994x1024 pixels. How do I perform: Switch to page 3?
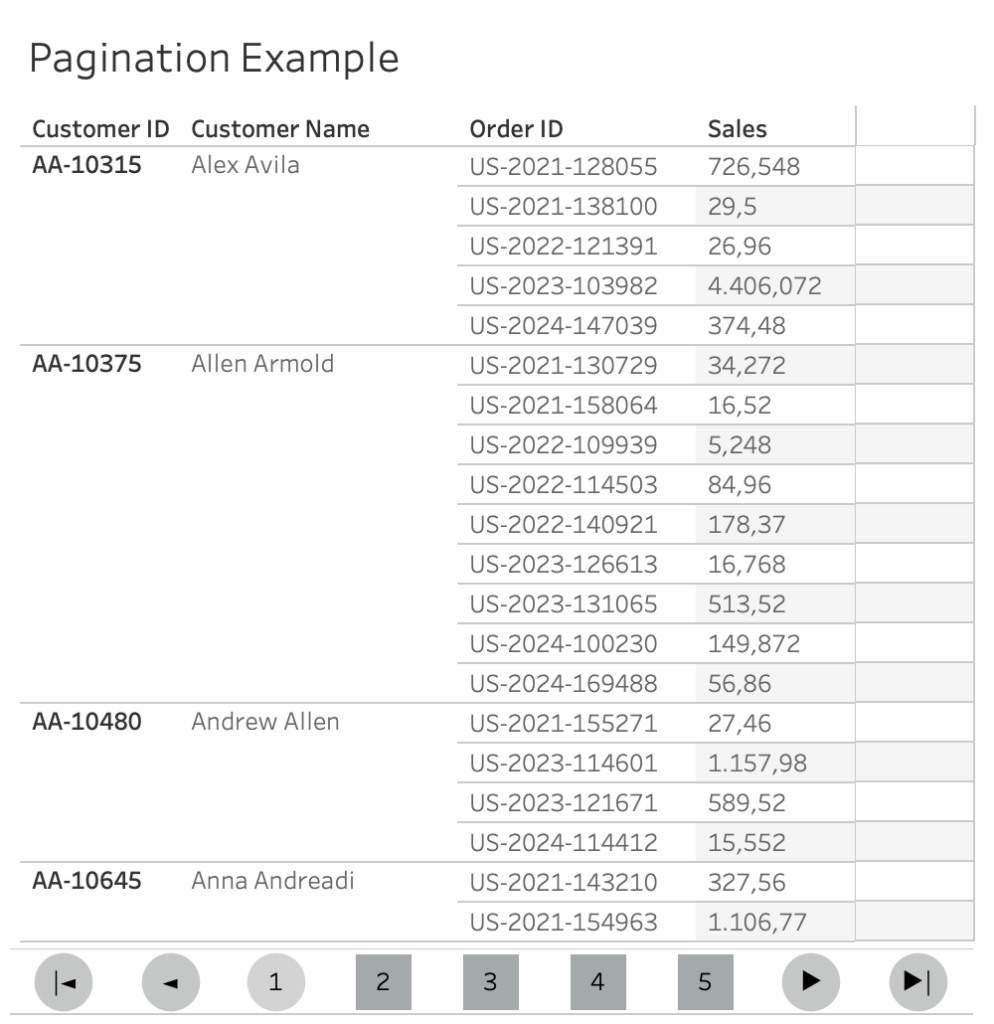coord(490,982)
